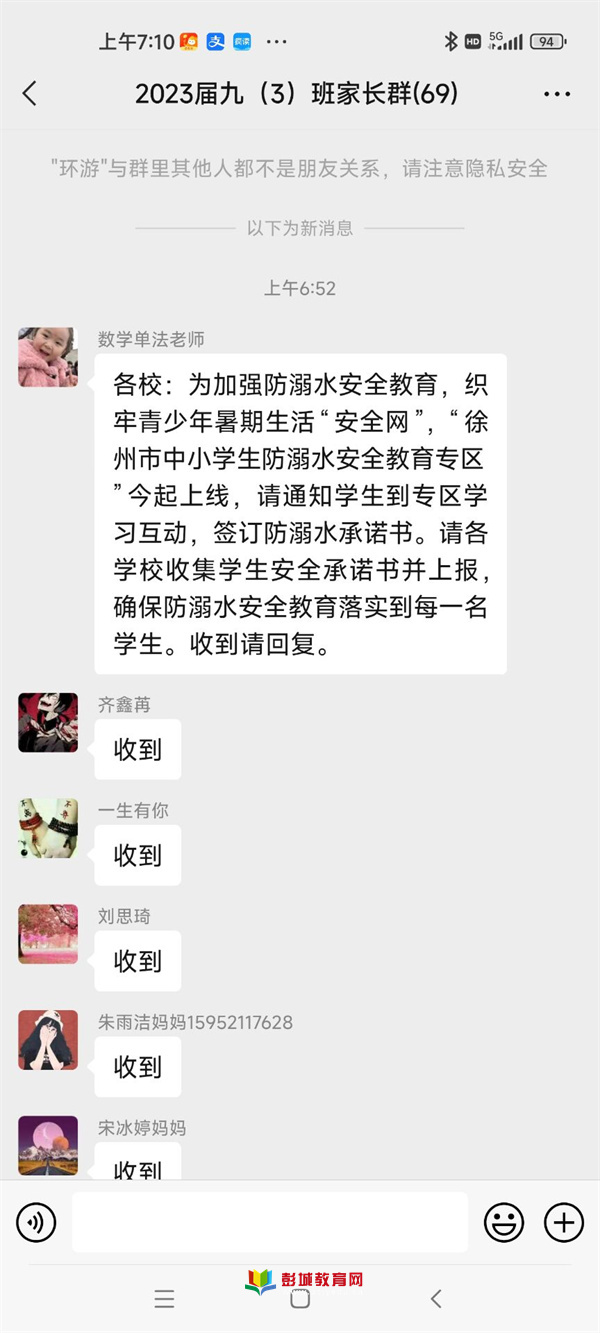Open the system recent apps menu
600x1333 pixels.
(x=164, y=1299)
